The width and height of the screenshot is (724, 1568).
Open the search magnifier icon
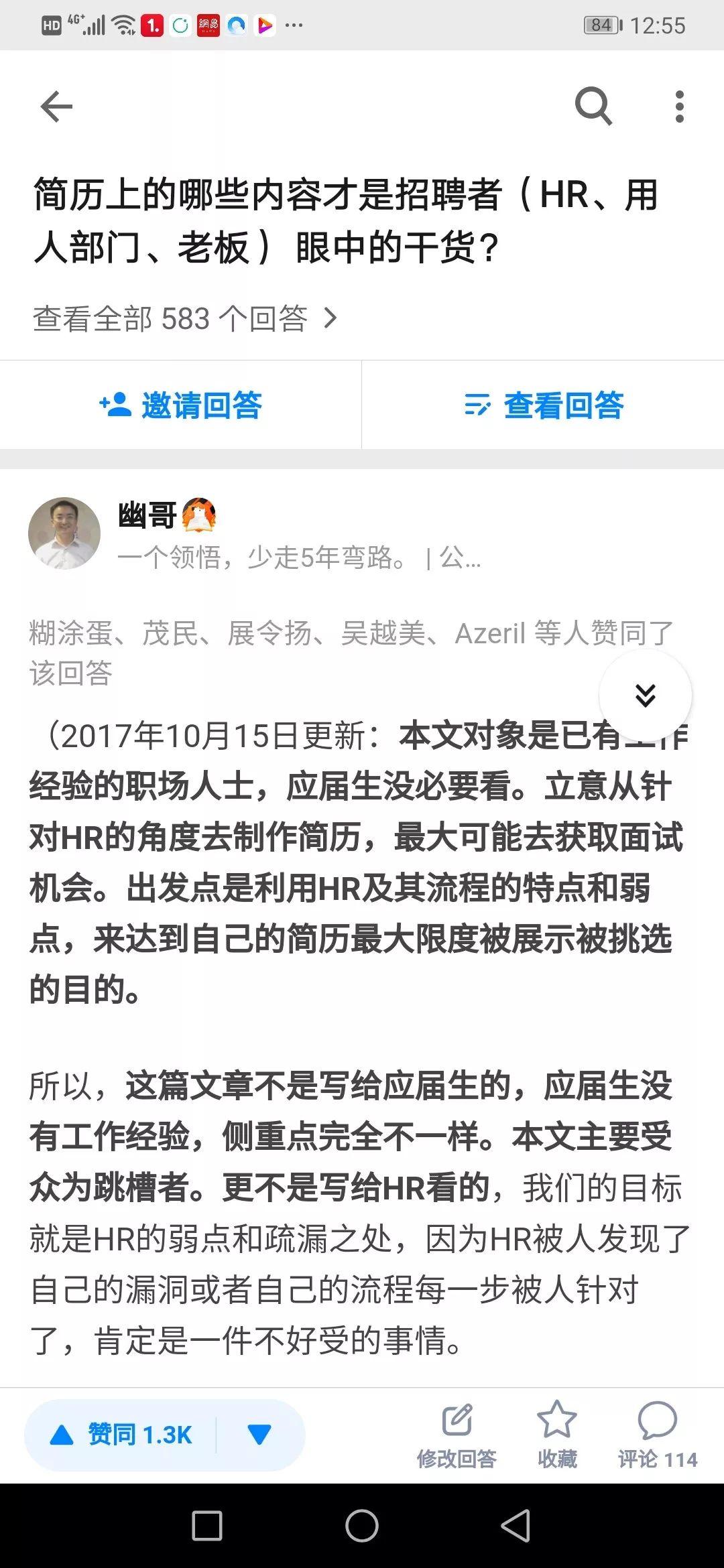click(594, 106)
